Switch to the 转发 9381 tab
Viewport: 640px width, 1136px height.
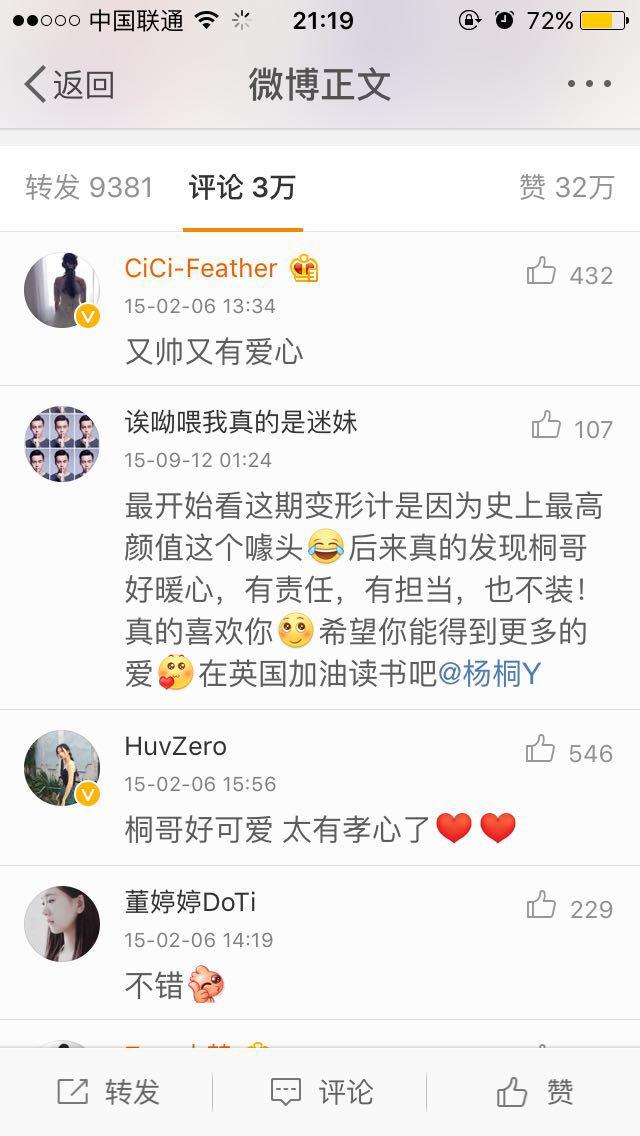[x=89, y=187]
